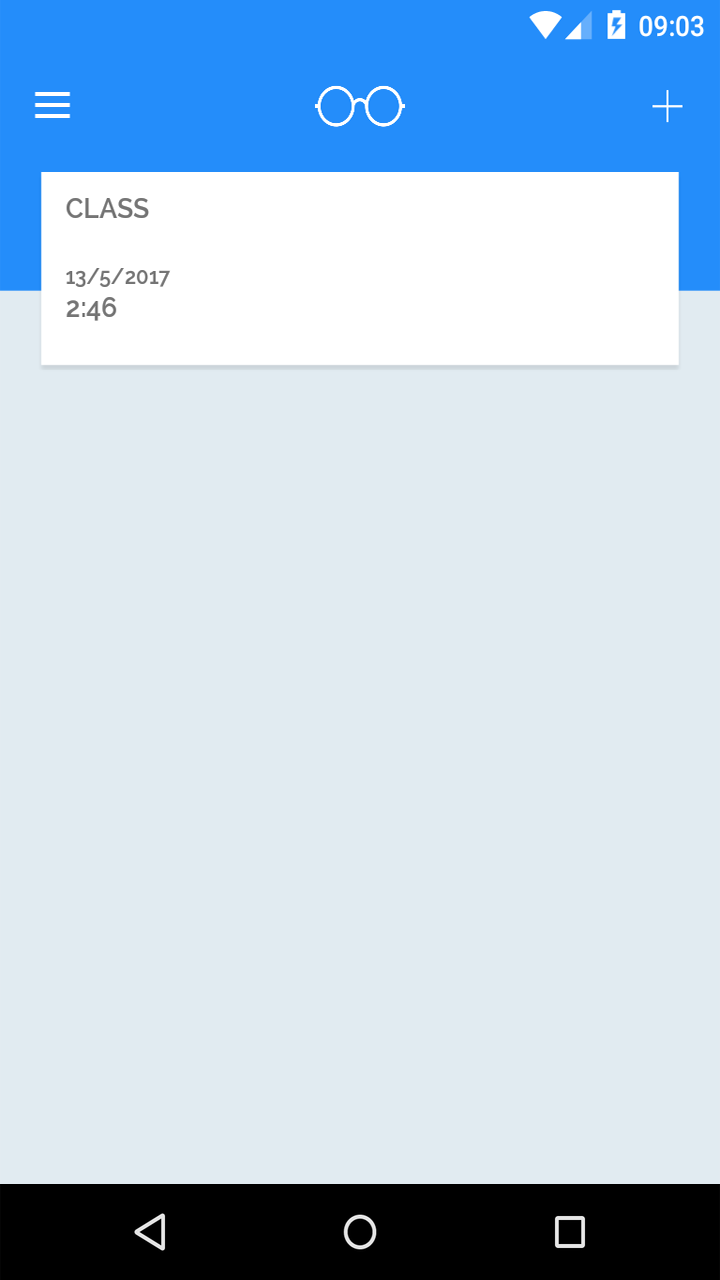
Task: Tap the status bar to expand notifications
Action: tap(300, 25)
